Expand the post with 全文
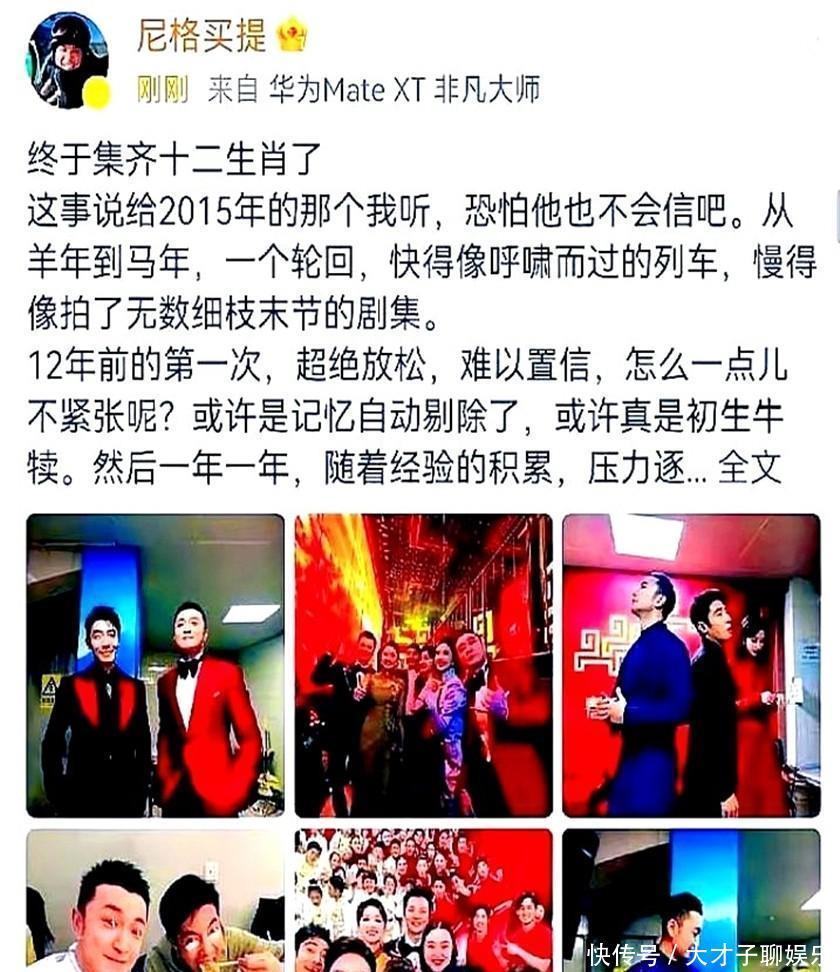840x972 pixels. tap(750, 469)
